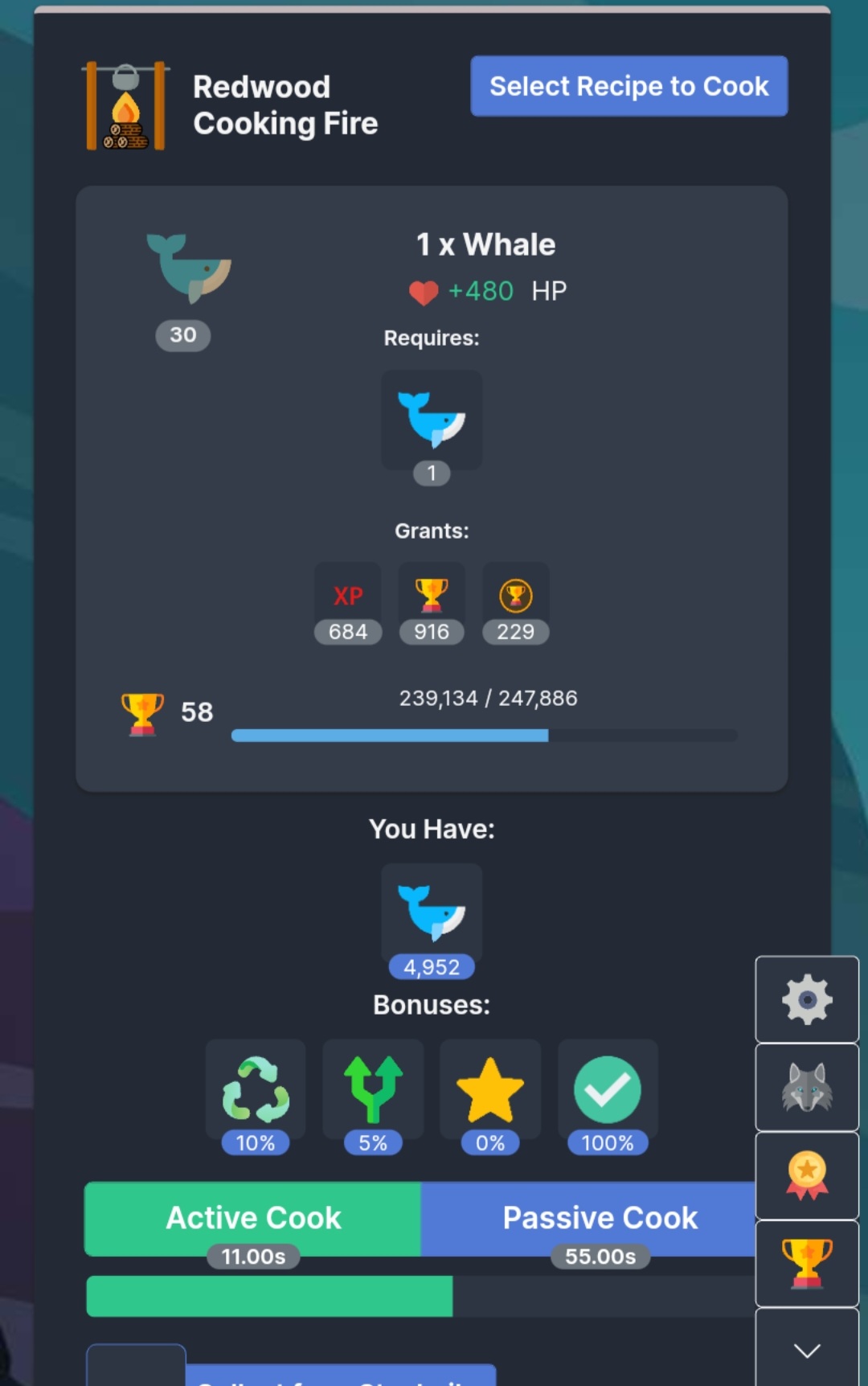Open Select Recipe to Cook
The height and width of the screenshot is (1386, 868).
(628, 86)
